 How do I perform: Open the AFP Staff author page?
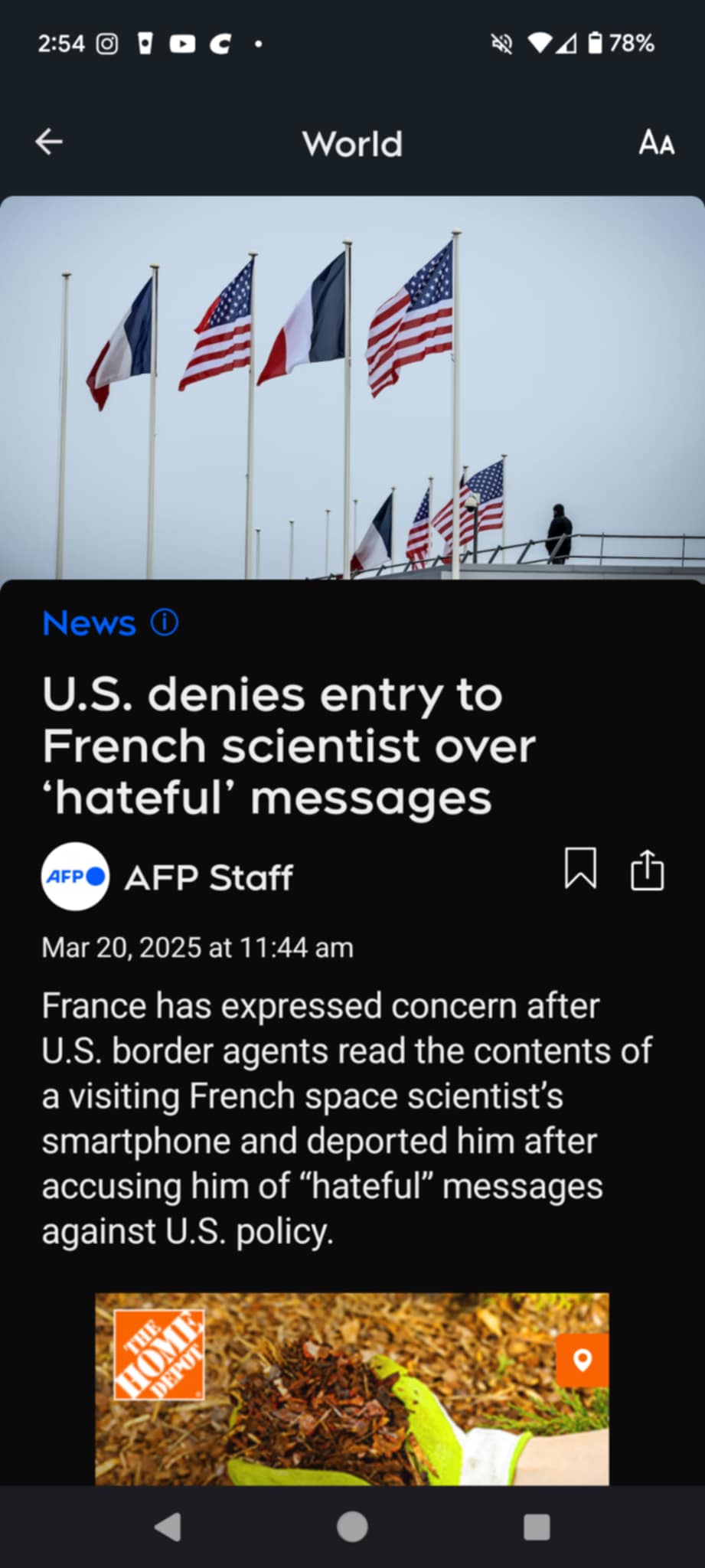[x=207, y=877]
